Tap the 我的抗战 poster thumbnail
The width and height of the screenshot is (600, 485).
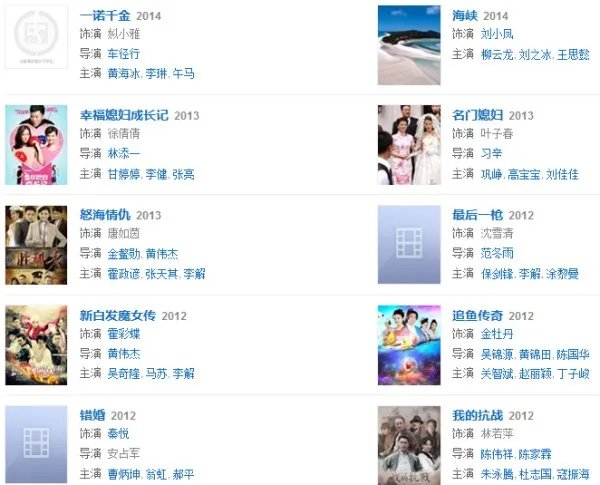click(x=408, y=445)
